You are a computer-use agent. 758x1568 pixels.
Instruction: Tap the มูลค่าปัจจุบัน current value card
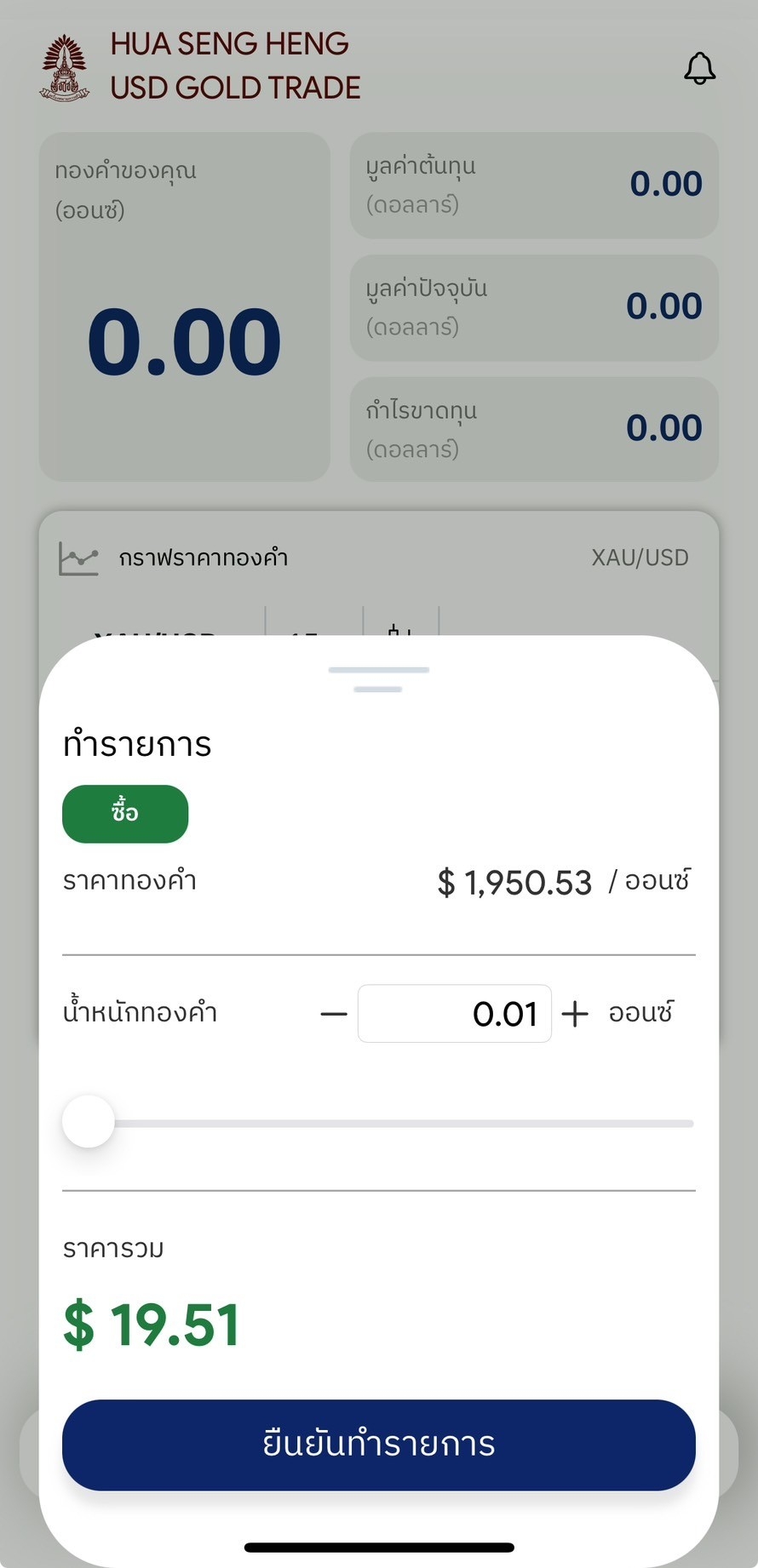pyautogui.click(x=534, y=307)
